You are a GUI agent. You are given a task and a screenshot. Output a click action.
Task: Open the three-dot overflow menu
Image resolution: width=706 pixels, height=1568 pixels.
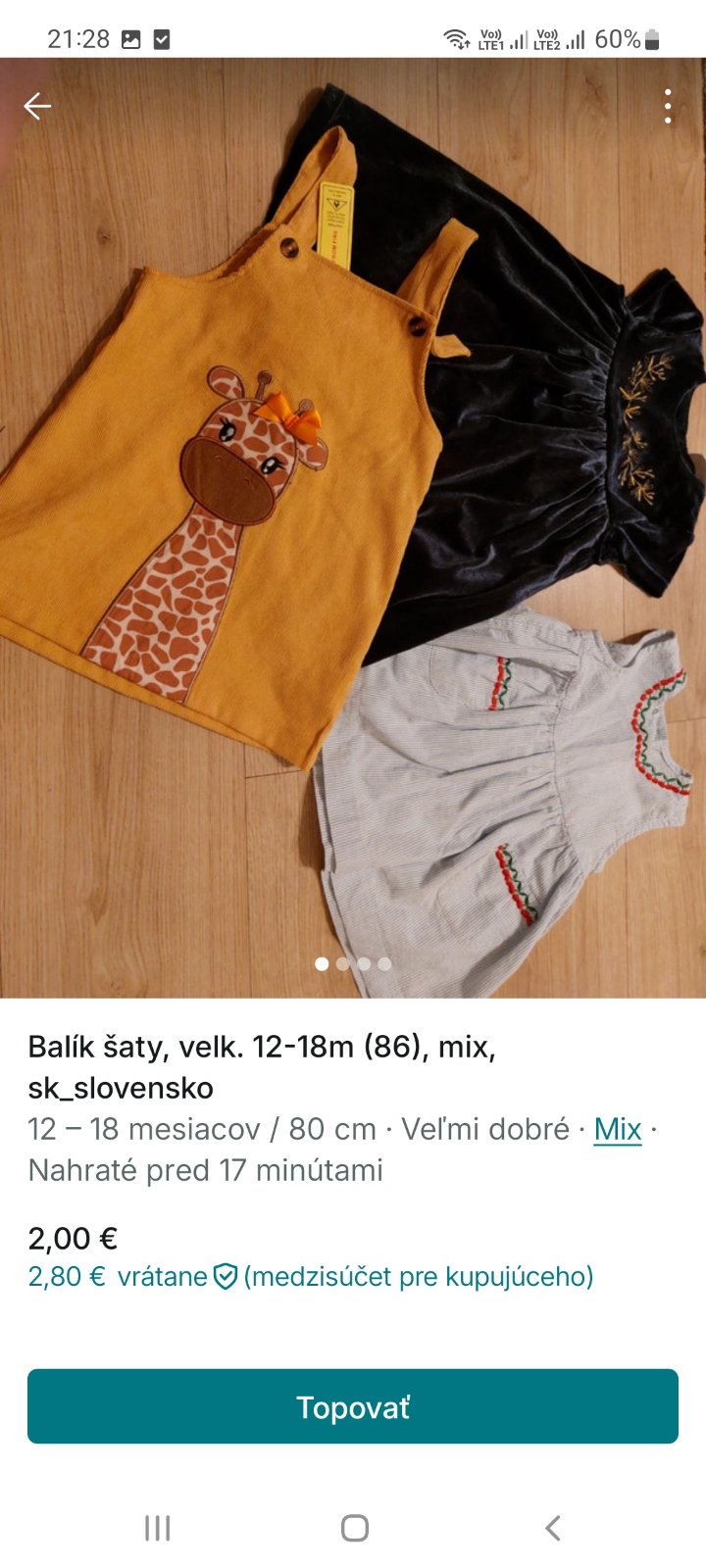tap(668, 106)
